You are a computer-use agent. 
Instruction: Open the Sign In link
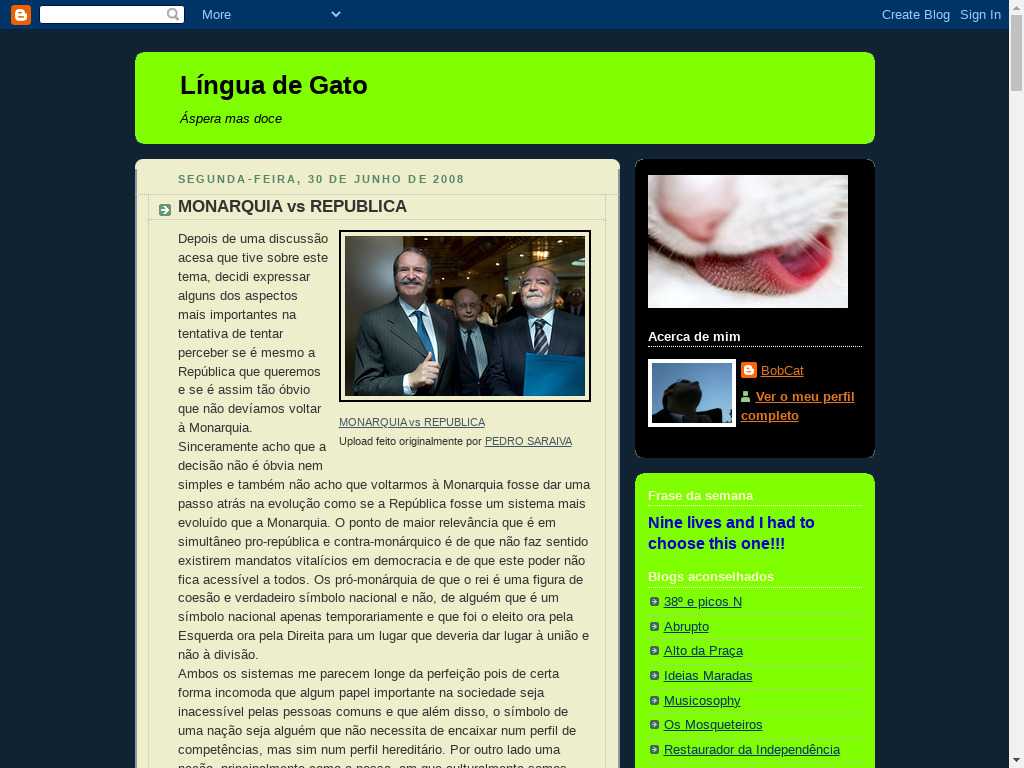coord(980,14)
